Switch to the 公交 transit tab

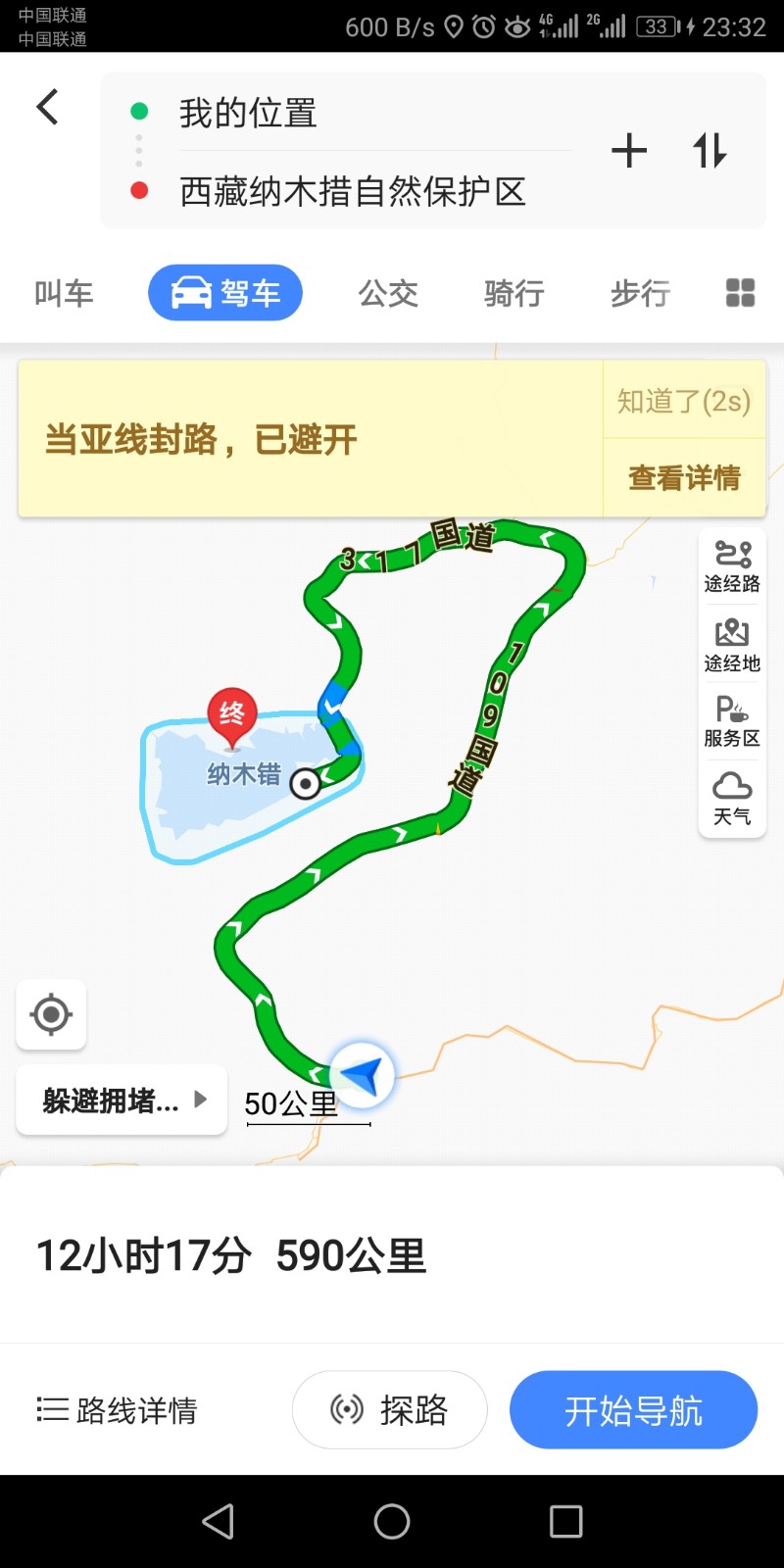pyautogui.click(x=388, y=293)
